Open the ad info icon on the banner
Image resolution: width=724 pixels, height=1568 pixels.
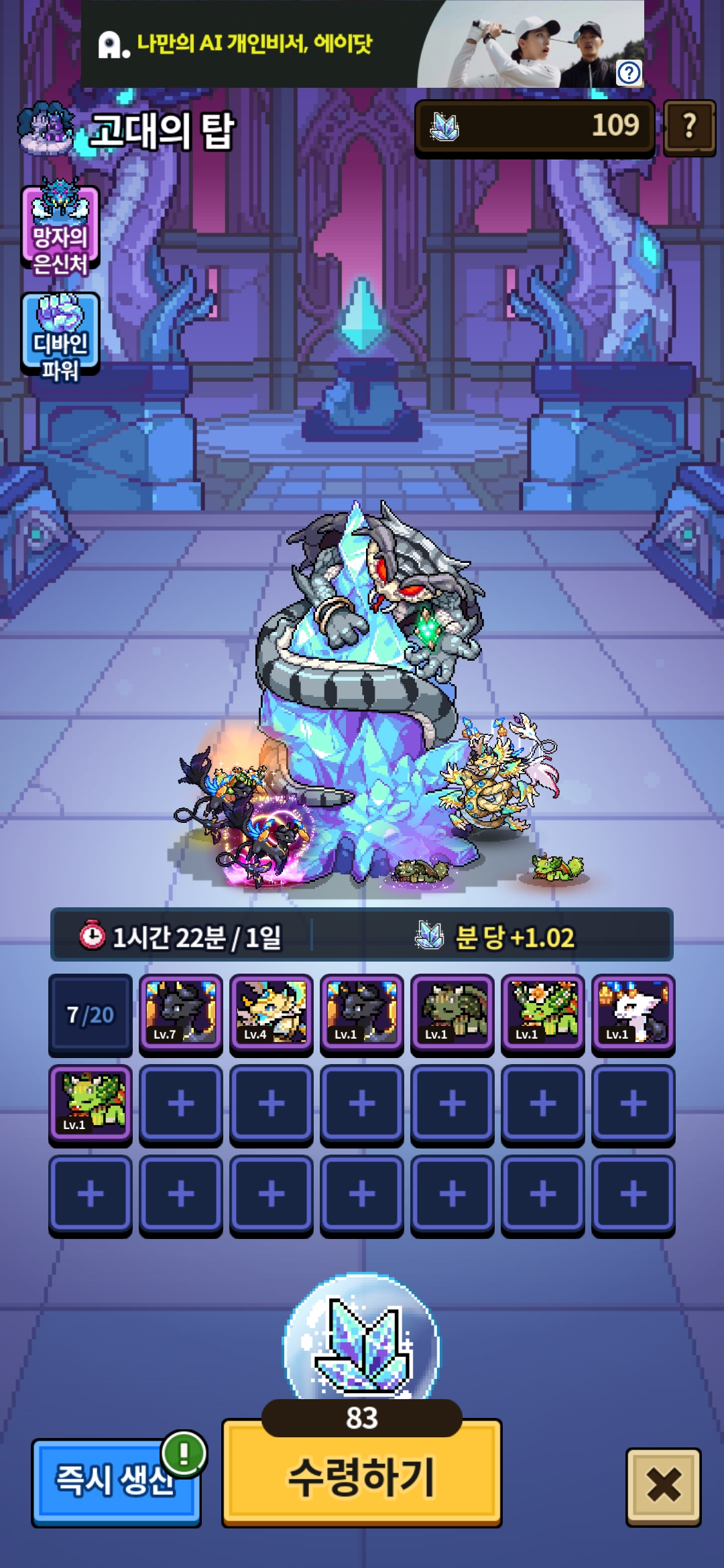coord(629,72)
